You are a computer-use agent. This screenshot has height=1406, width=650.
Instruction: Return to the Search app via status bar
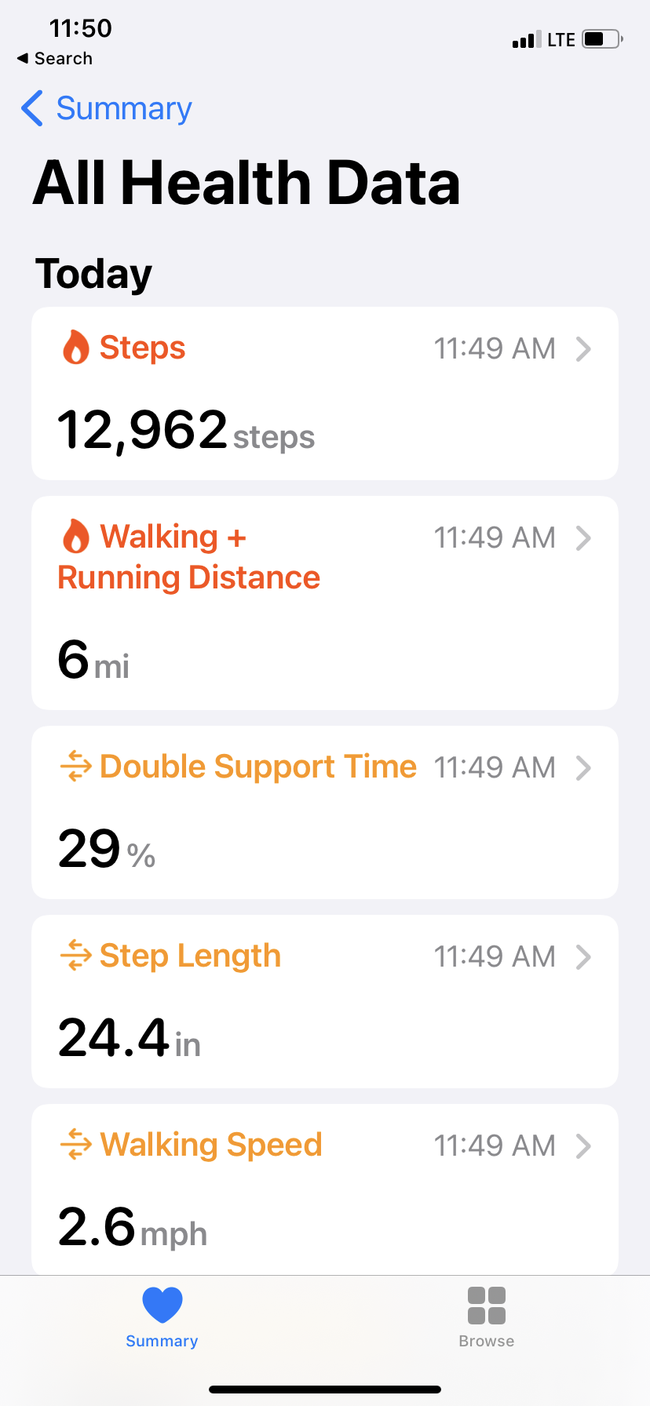click(55, 59)
